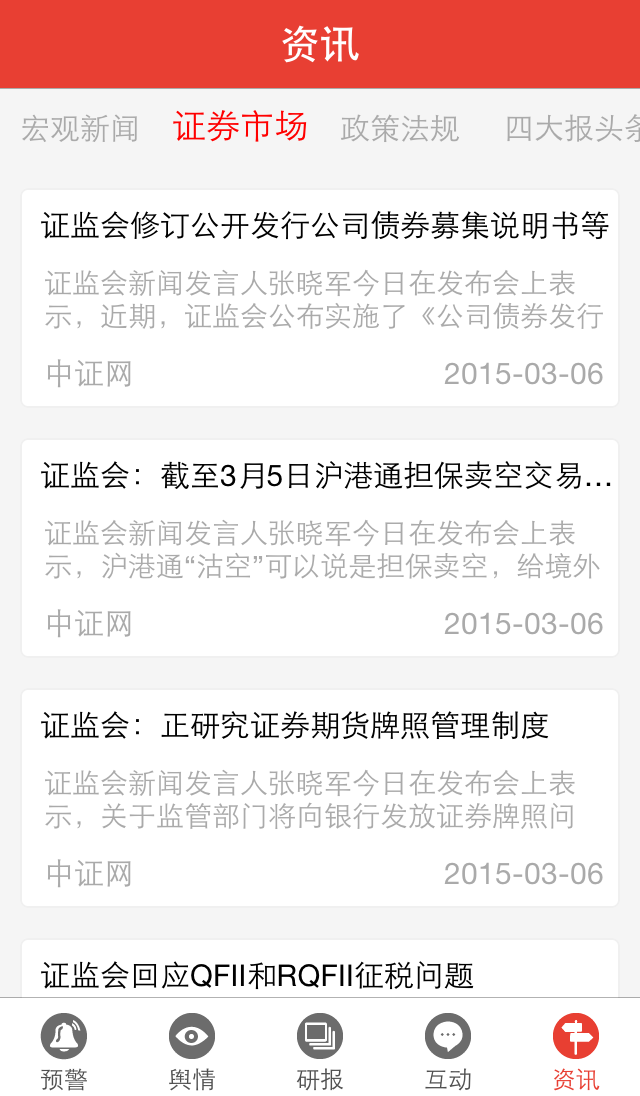Screen dimensions: 640x1096
Task: Open article on QFII和RQFII征税问题
Action: pyautogui.click(x=320, y=969)
